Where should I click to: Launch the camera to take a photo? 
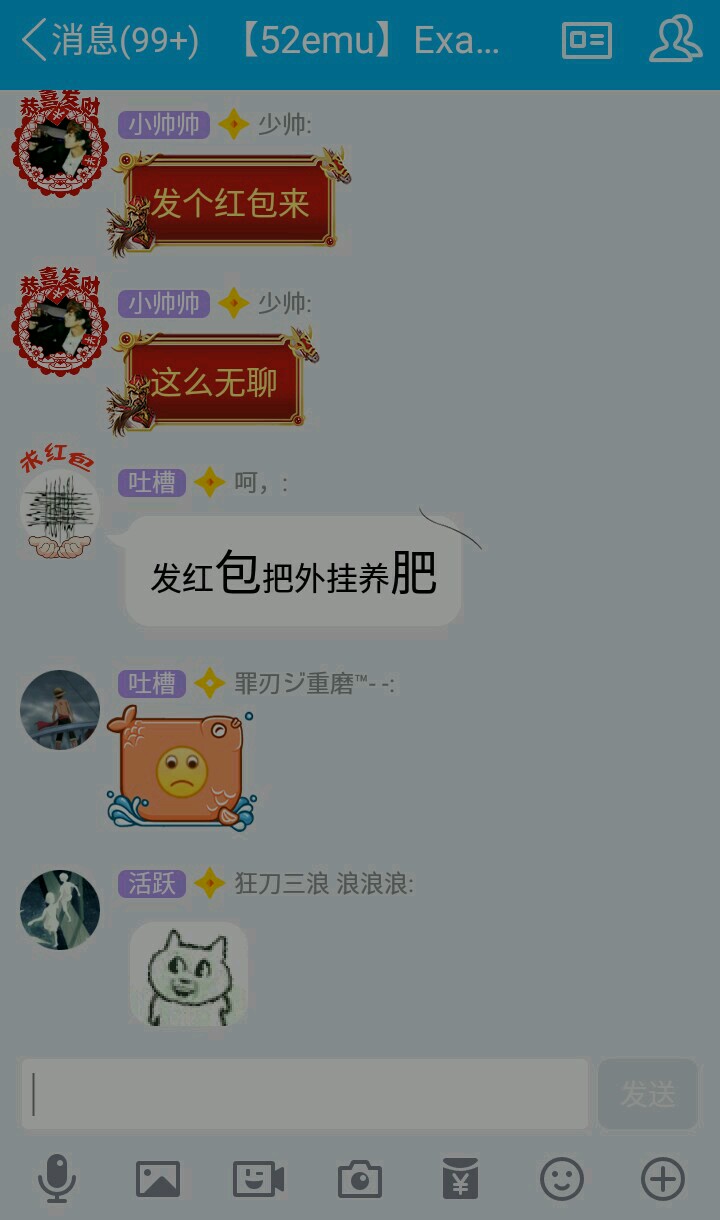click(x=360, y=1179)
